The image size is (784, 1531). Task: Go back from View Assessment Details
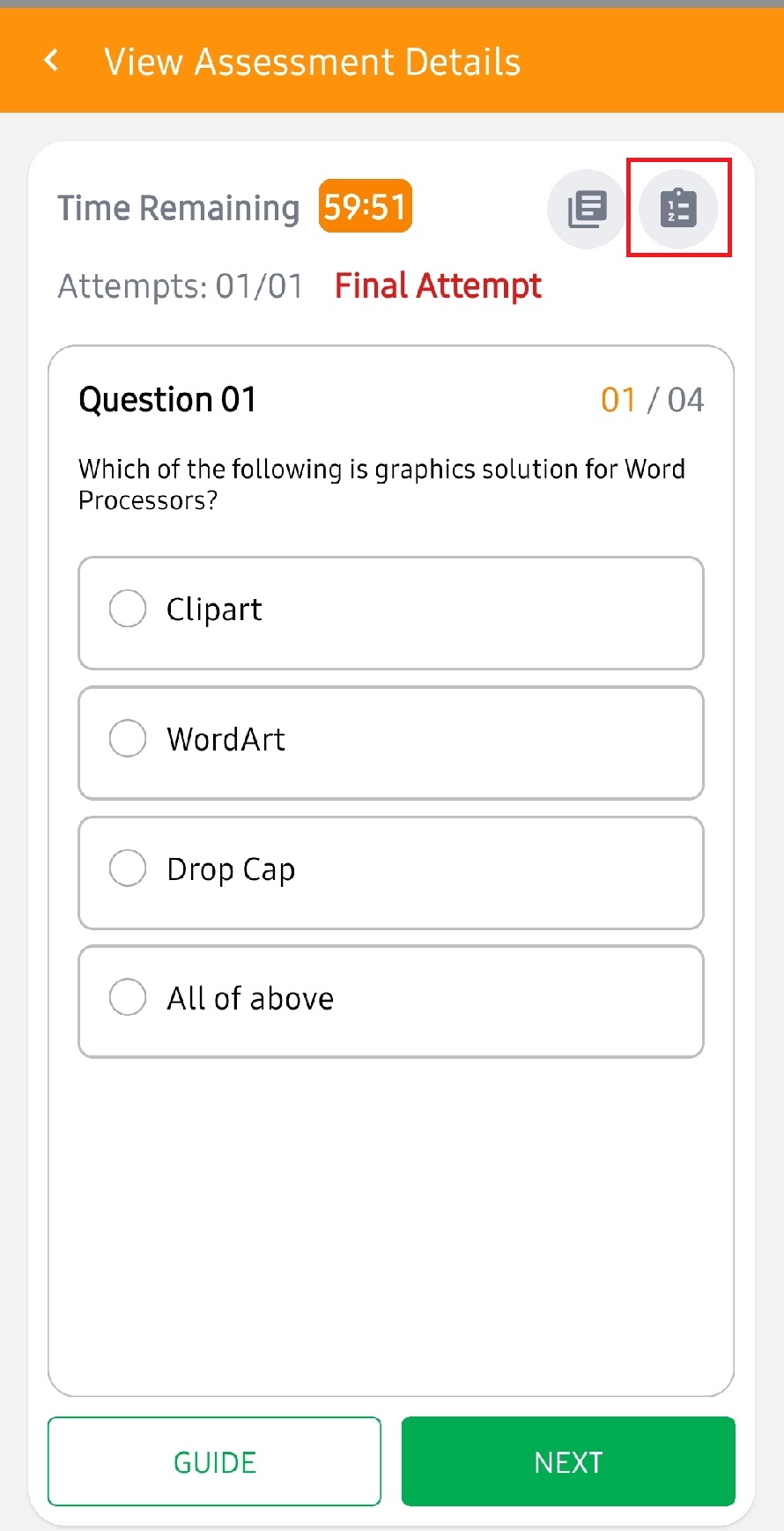(52, 61)
